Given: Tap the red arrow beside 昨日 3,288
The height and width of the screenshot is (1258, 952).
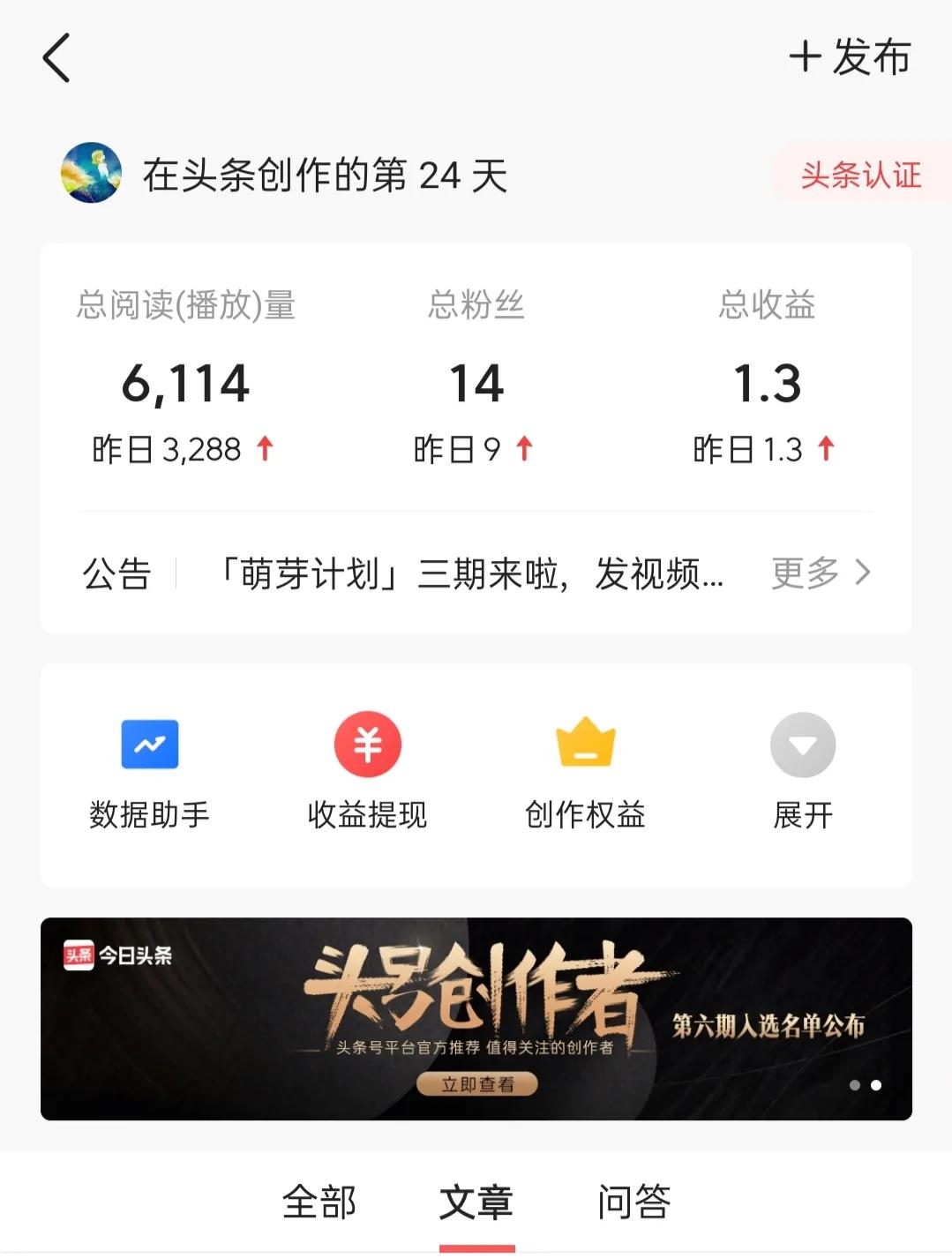Looking at the screenshot, I should tap(266, 450).
